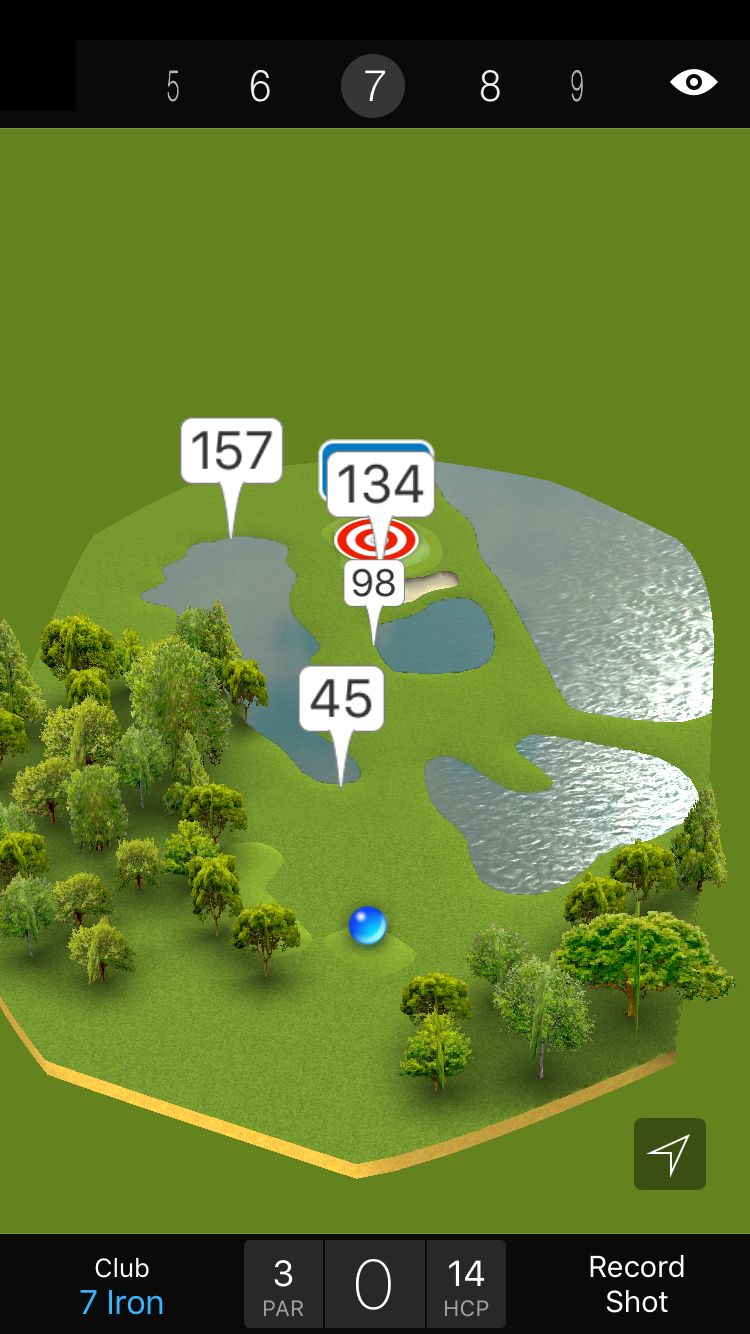Tap the 45 distance marker
750x1334 pixels.
[341, 699]
